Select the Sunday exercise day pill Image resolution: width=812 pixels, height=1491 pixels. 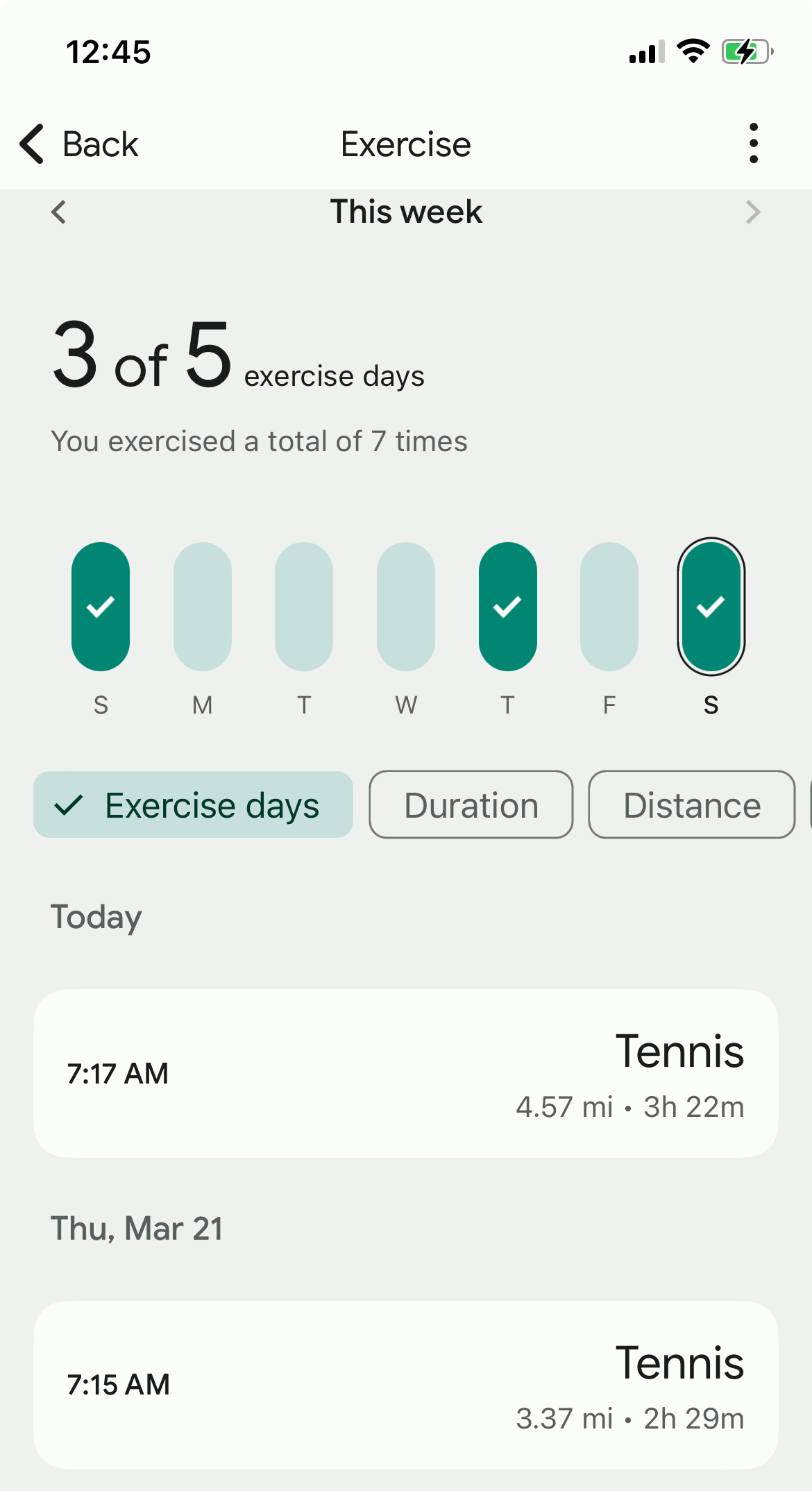101,606
